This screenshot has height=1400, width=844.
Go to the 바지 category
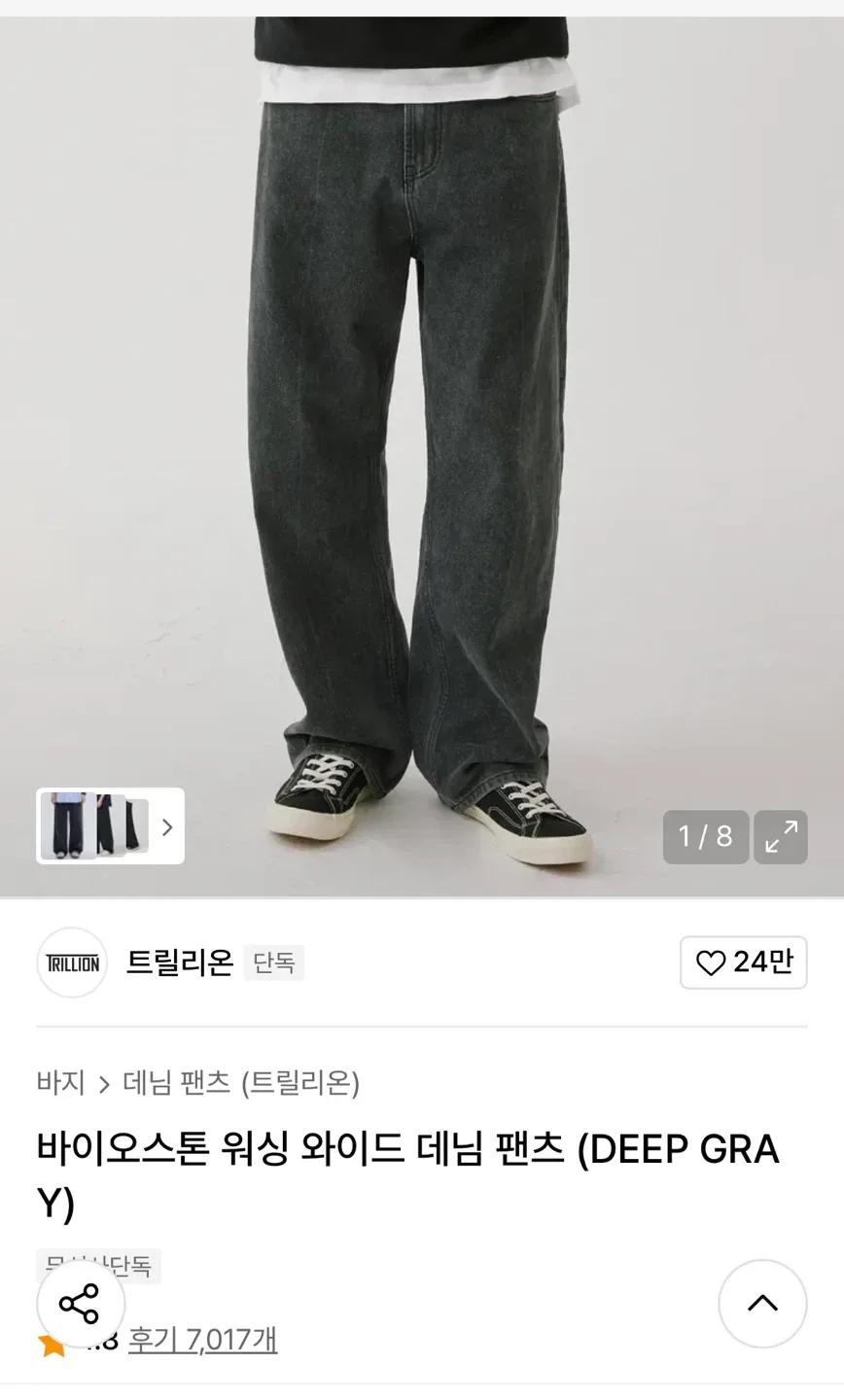click(x=60, y=1083)
